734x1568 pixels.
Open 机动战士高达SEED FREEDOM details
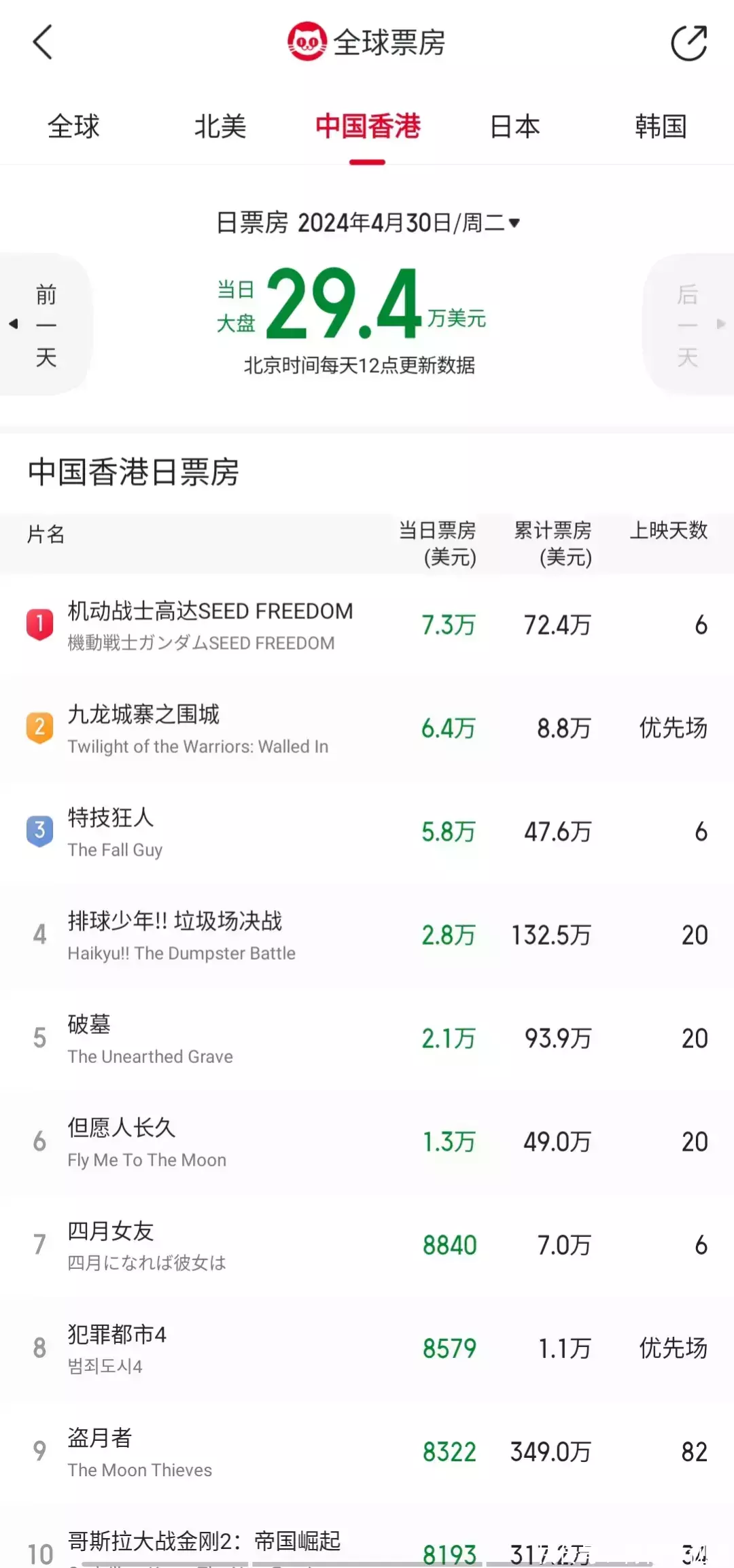click(x=210, y=625)
